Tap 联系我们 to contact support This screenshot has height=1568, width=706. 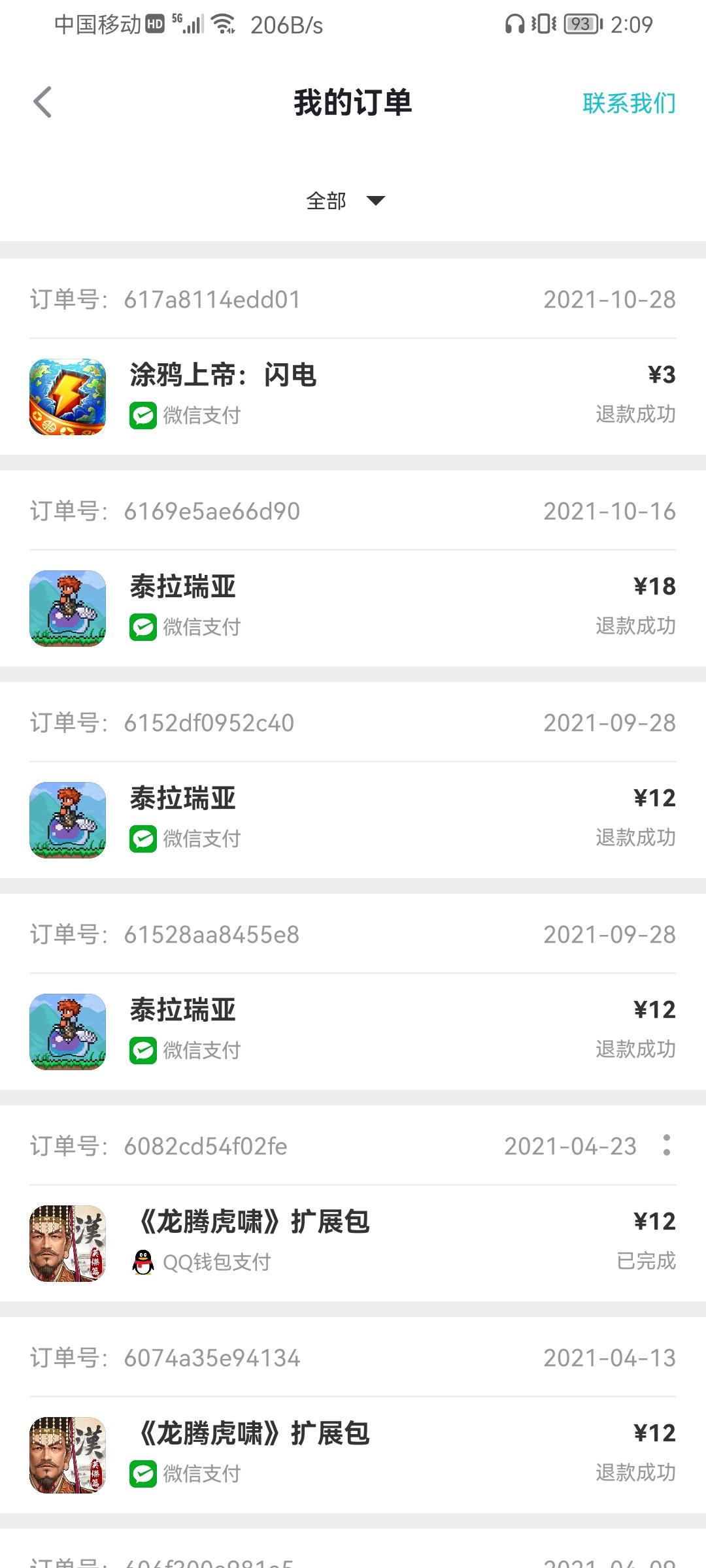(628, 103)
